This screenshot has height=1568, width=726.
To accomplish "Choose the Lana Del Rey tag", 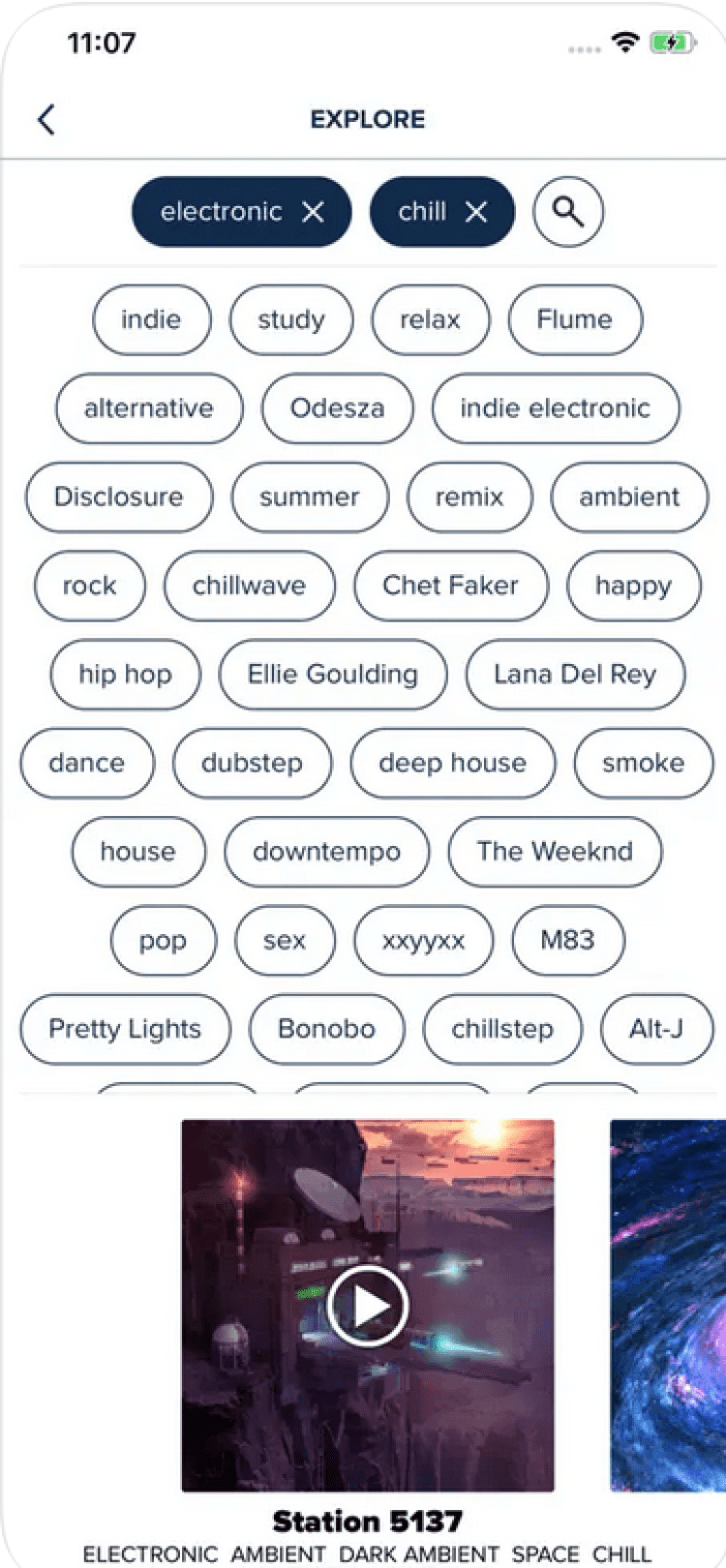I will 575,675.
